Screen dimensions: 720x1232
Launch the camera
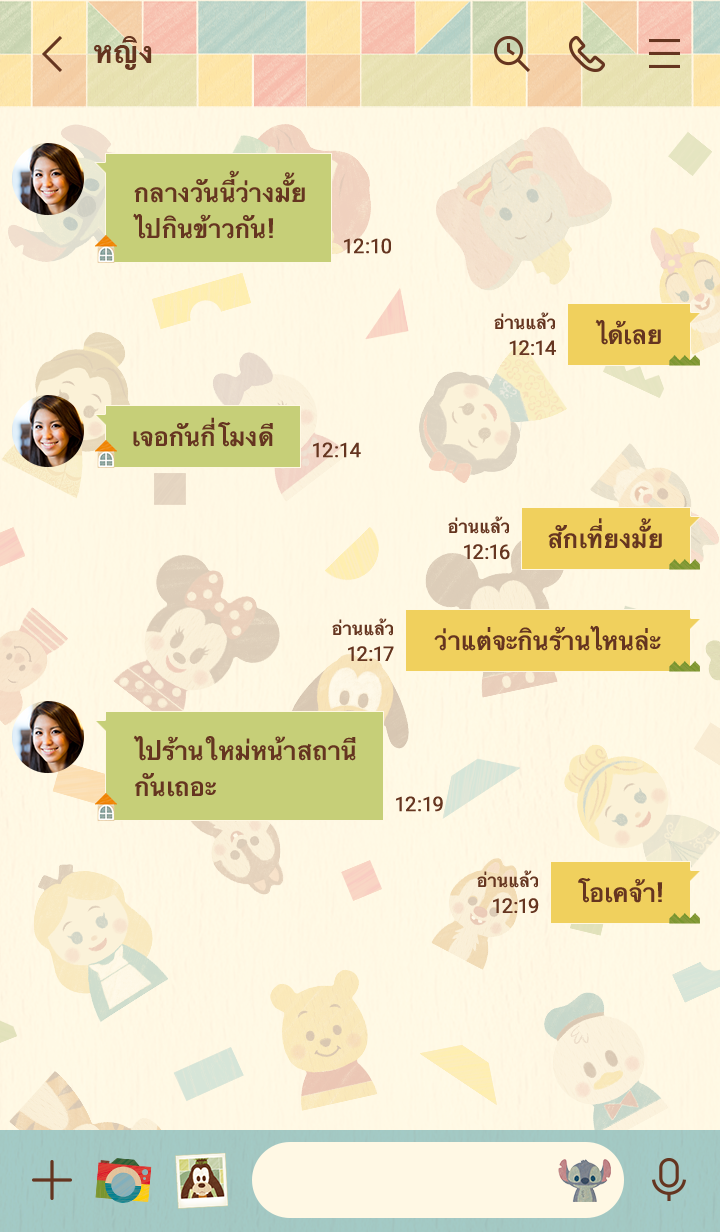[x=123, y=1181]
